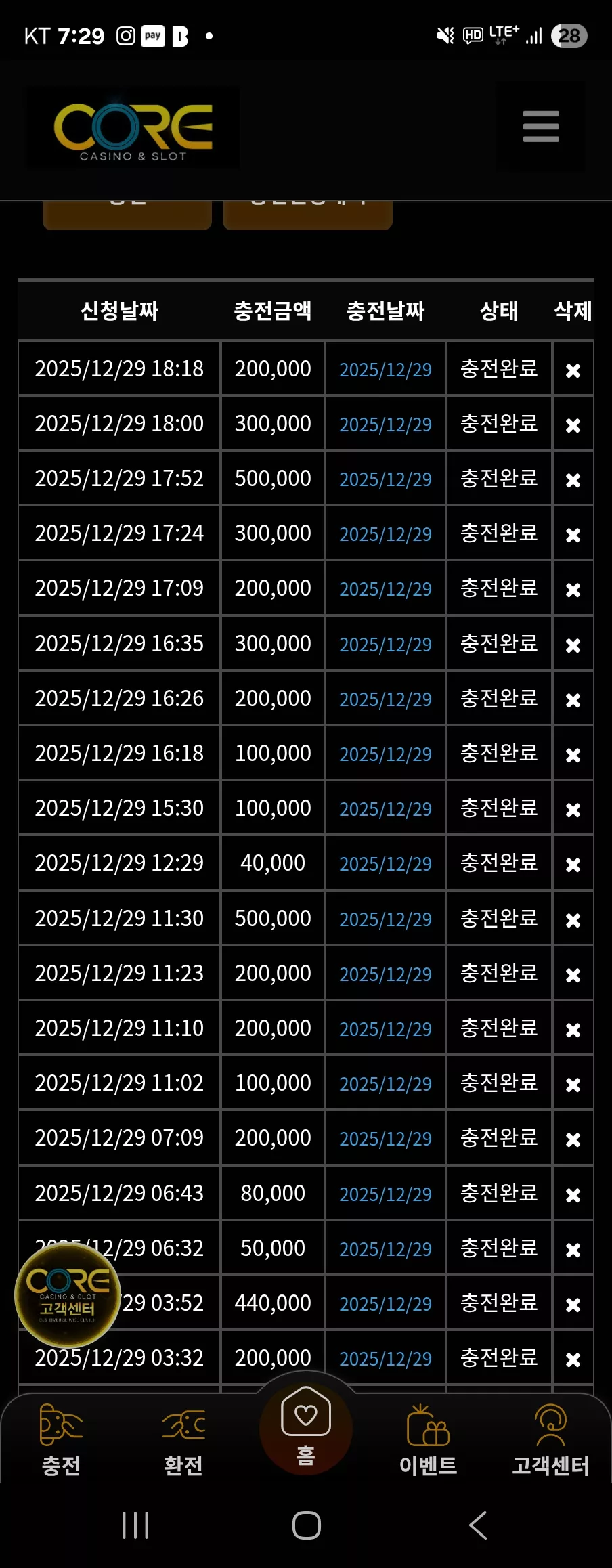
Task: Remove the 80,000 charge from 06:43
Action: click(573, 1195)
